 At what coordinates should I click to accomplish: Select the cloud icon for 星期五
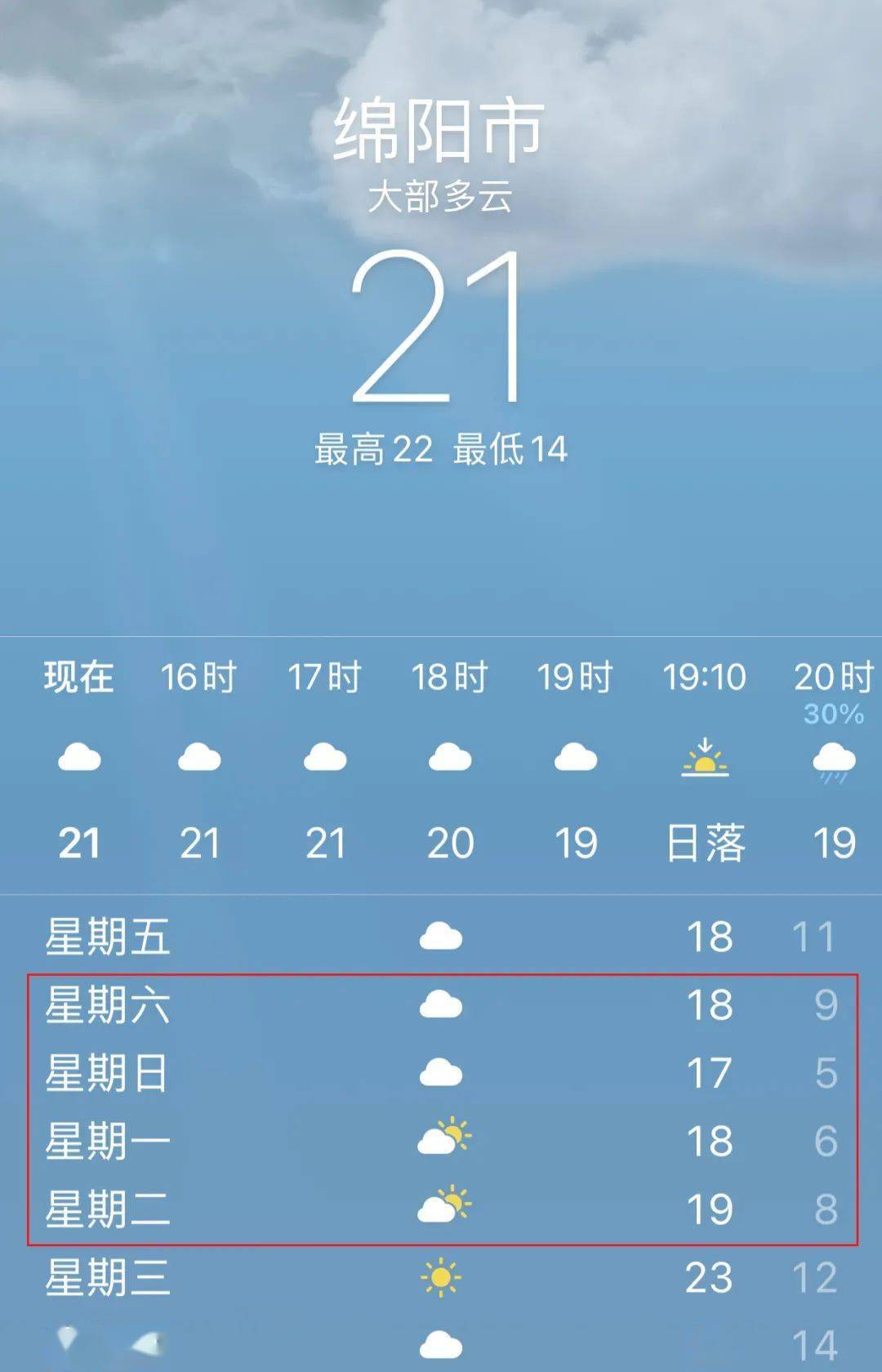coord(441,938)
